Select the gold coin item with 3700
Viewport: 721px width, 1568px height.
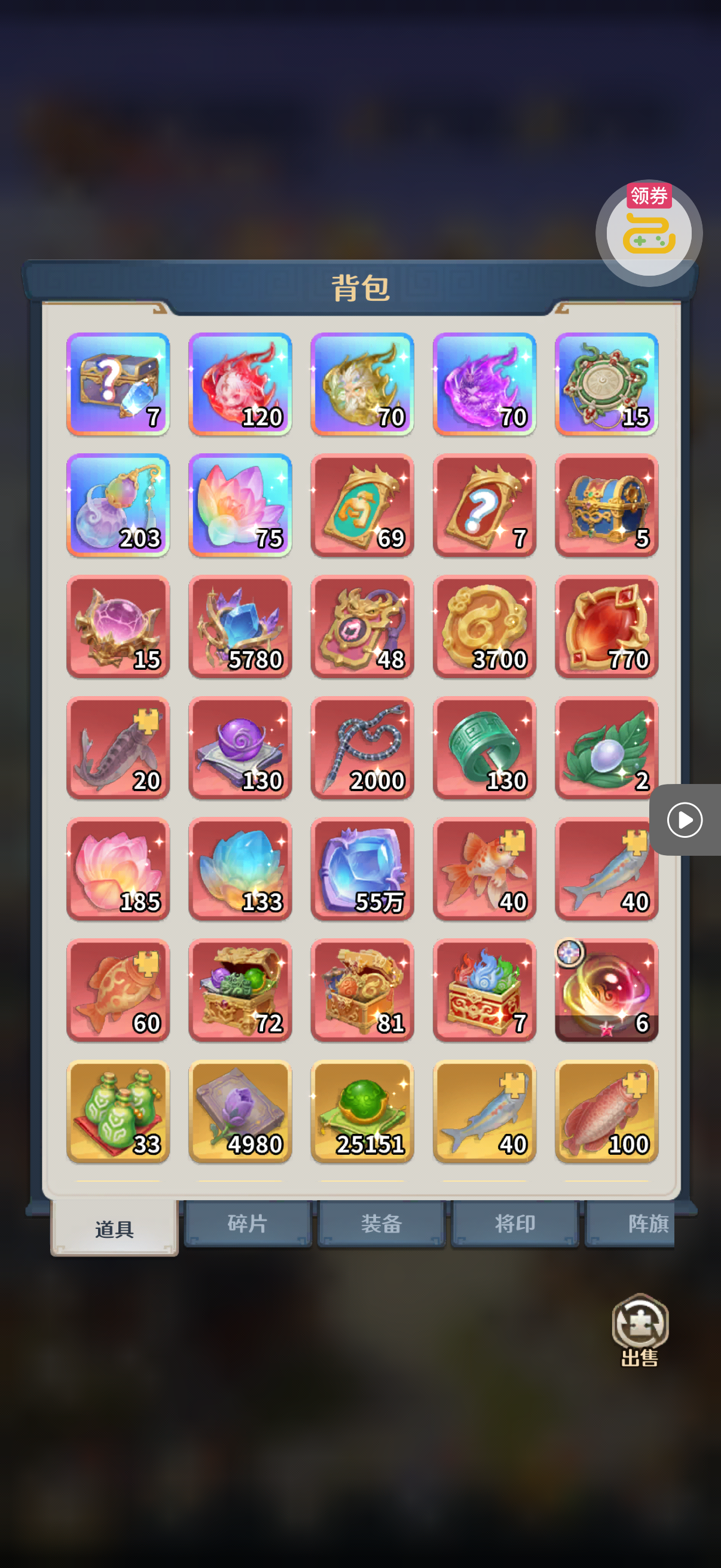pos(484,626)
